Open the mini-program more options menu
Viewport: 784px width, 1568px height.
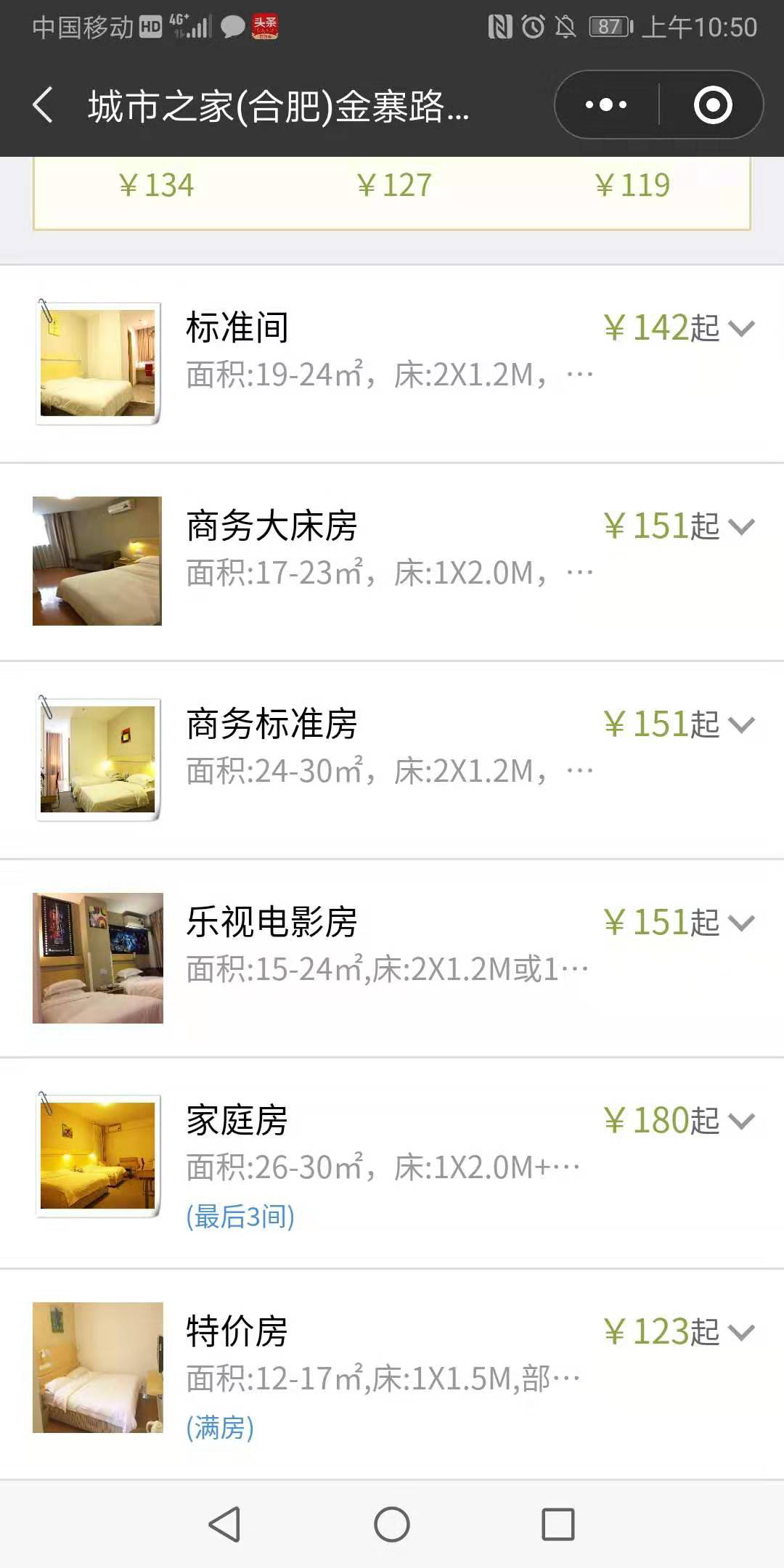[x=607, y=104]
